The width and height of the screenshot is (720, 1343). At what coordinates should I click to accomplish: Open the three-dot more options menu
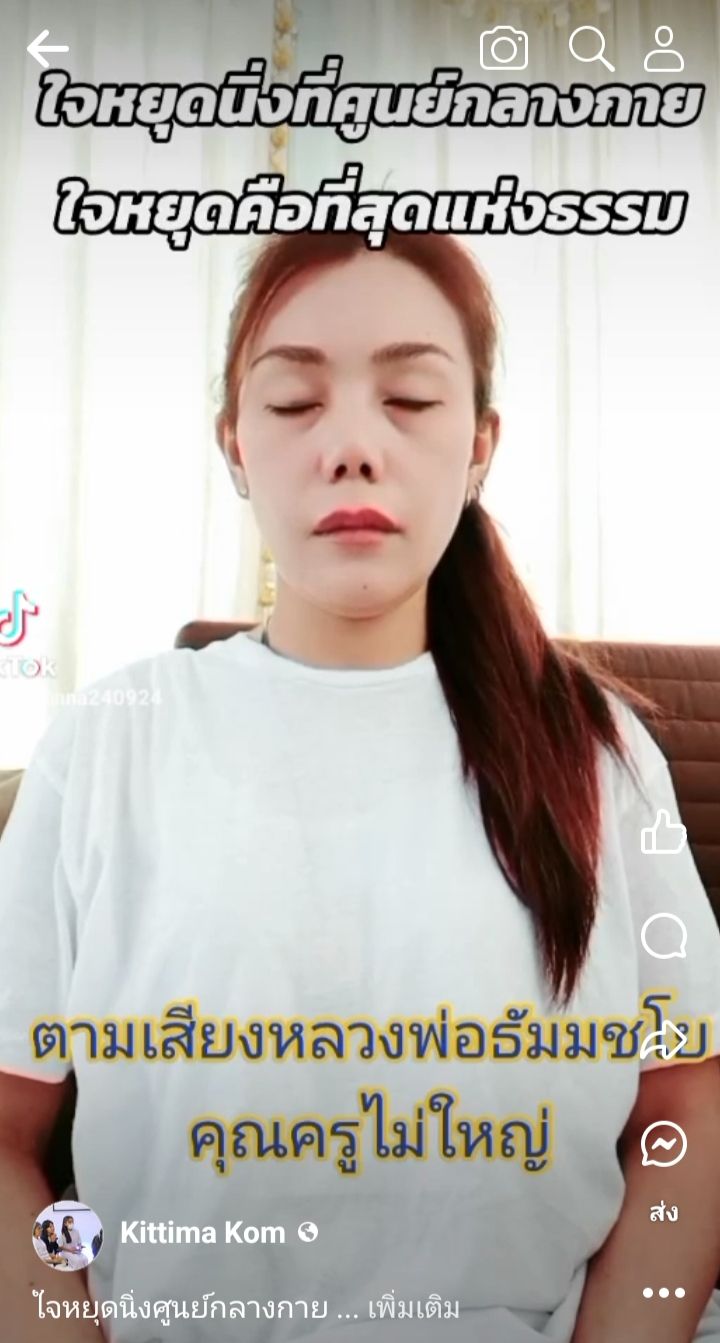[x=664, y=1292]
